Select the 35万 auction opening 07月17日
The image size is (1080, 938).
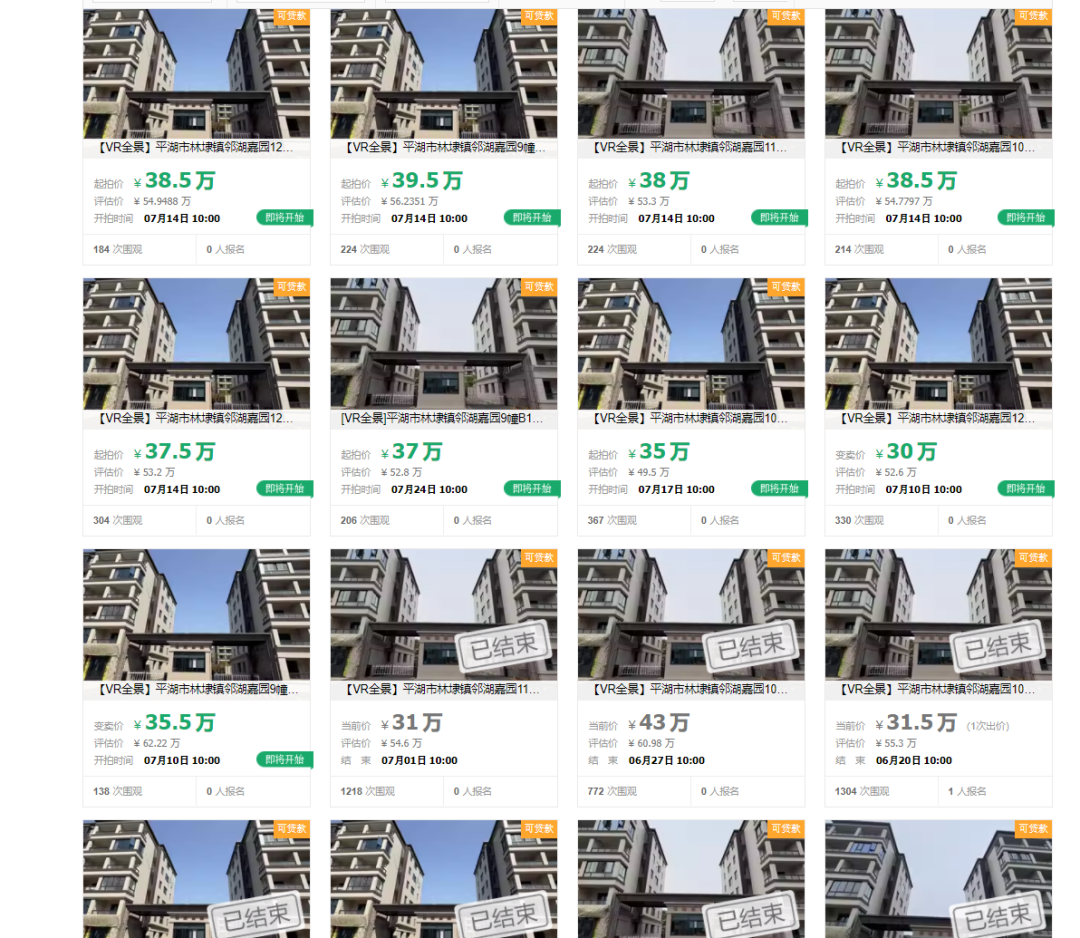coord(690,419)
